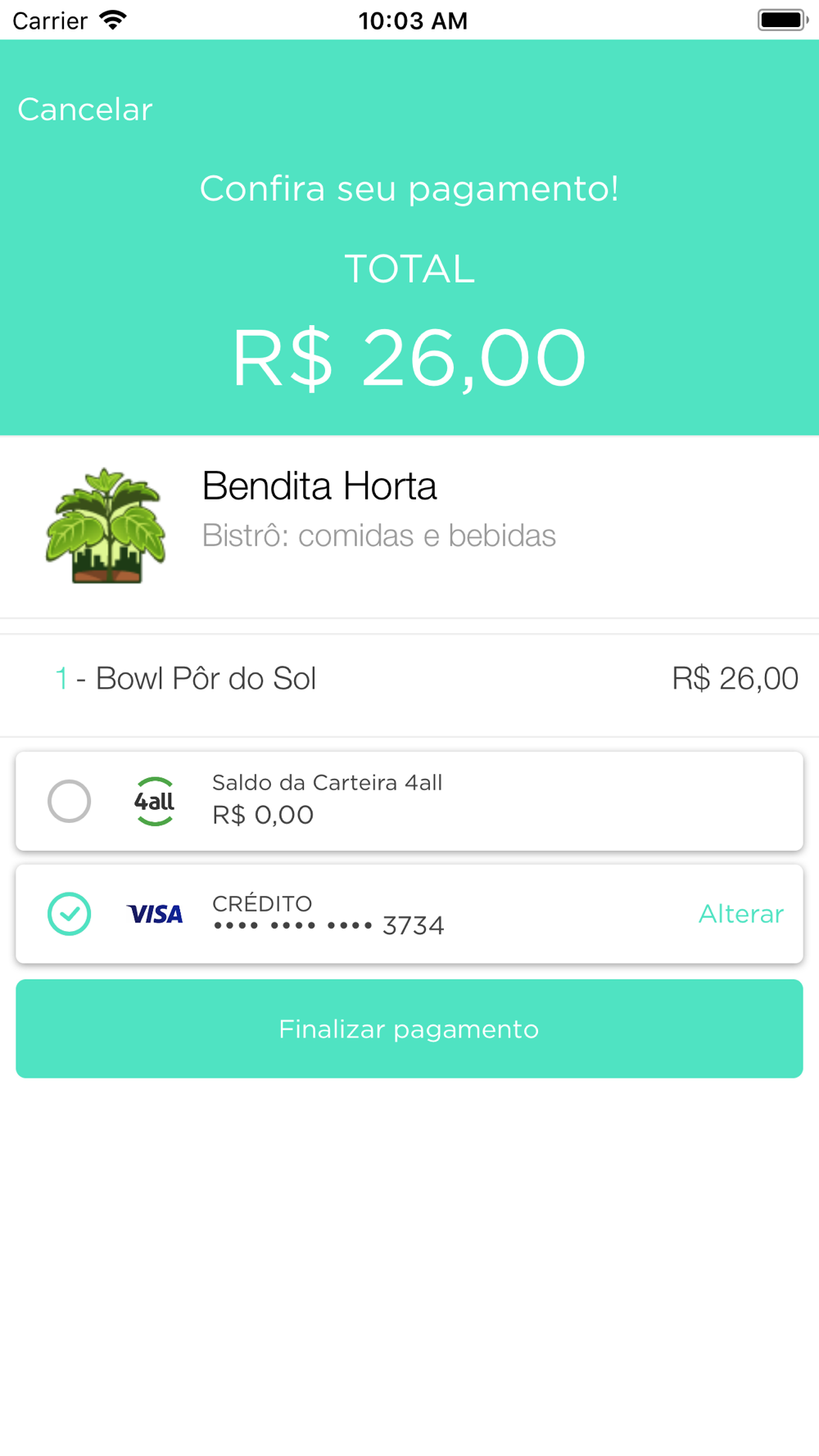Select Saldo da Carteira 4all payment option
The width and height of the screenshot is (819, 1456).
pos(409,801)
